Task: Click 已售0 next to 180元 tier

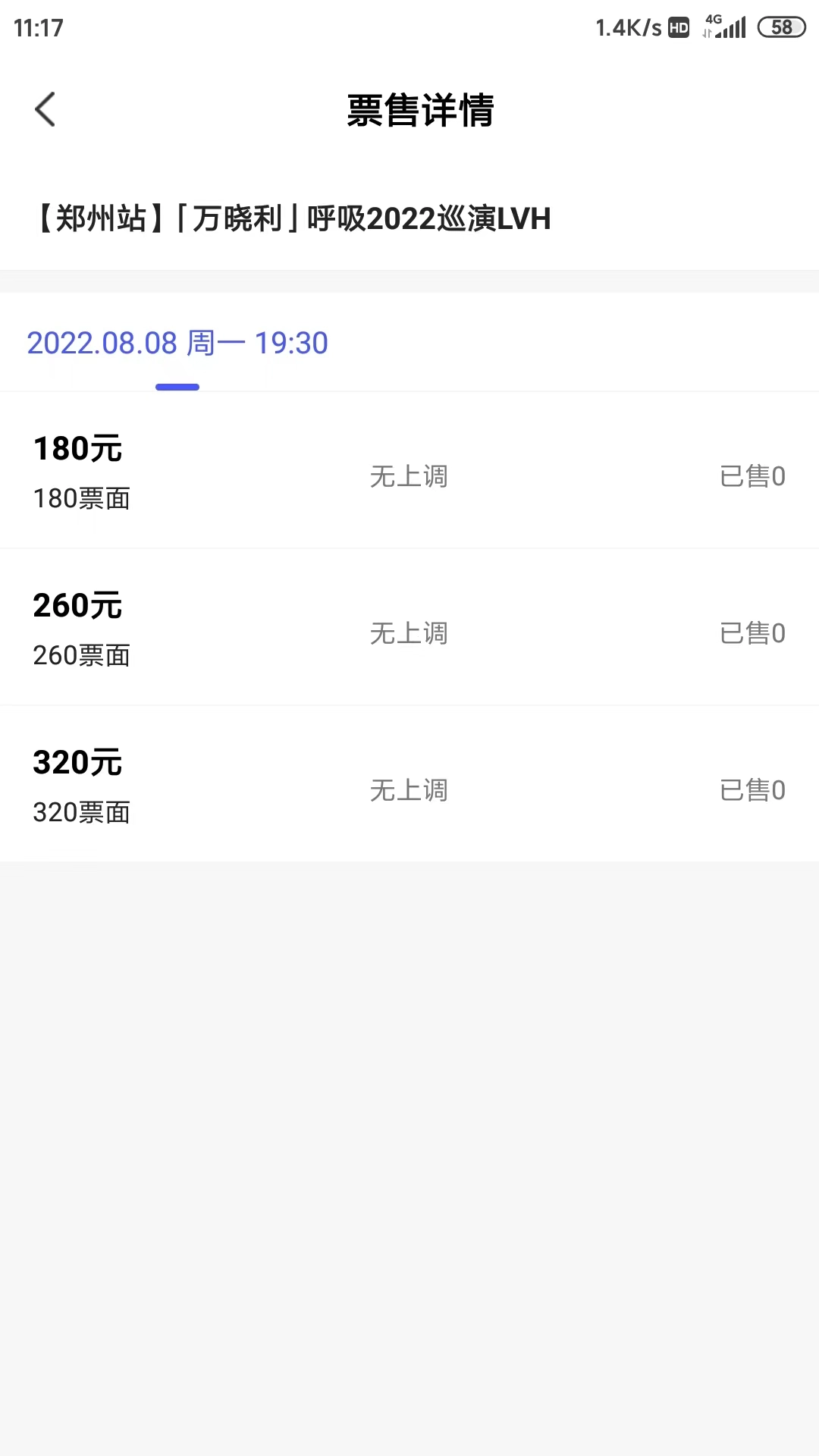Action: click(x=752, y=476)
